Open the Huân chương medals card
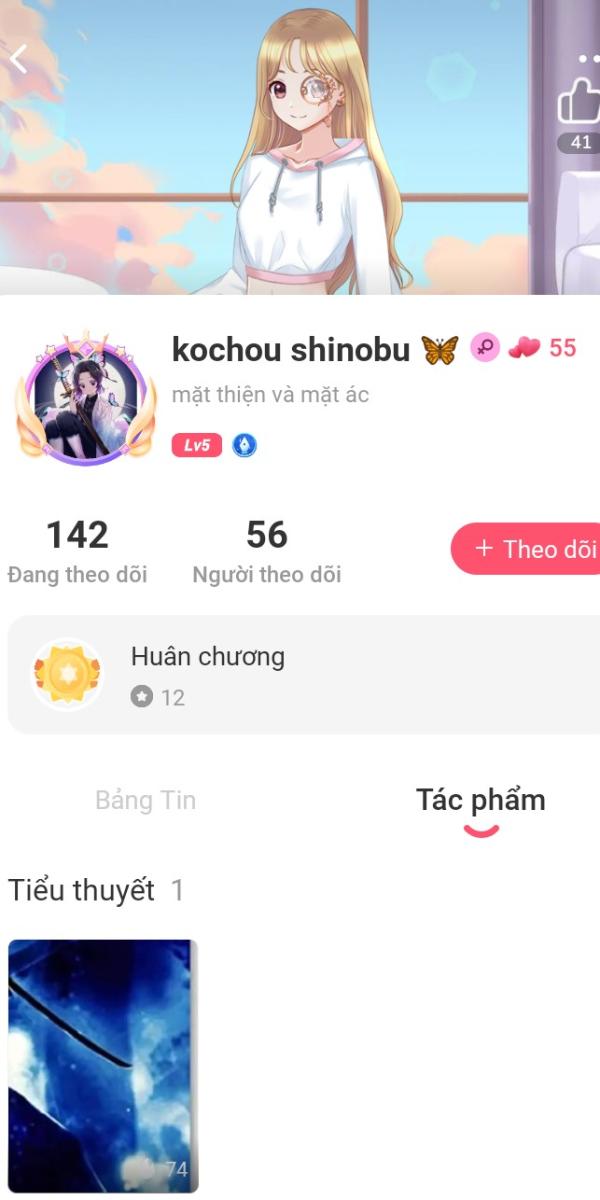Image resolution: width=600 pixels, height=1200 pixels. point(300,675)
